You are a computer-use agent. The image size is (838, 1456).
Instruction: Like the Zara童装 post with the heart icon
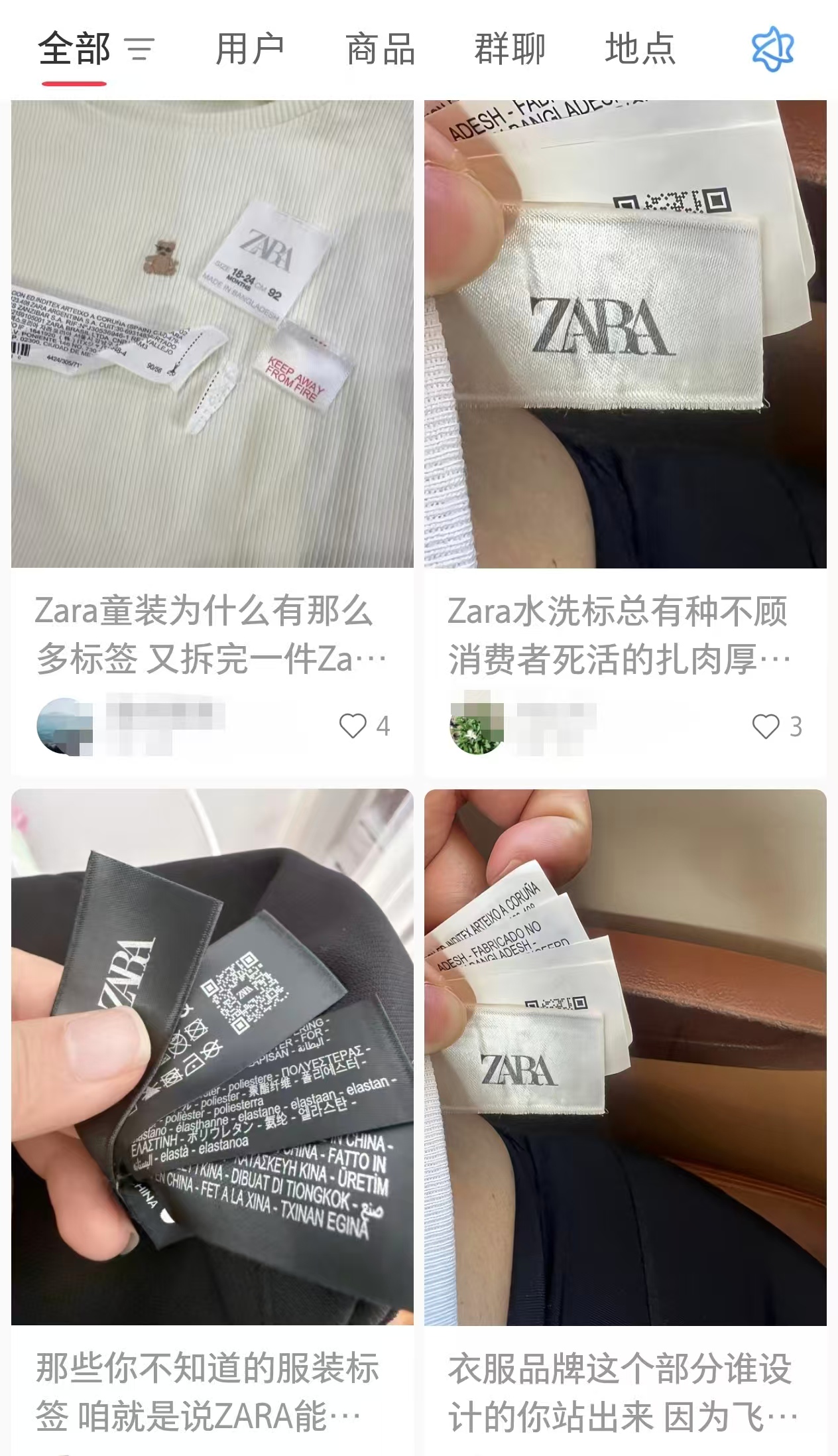click(355, 727)
